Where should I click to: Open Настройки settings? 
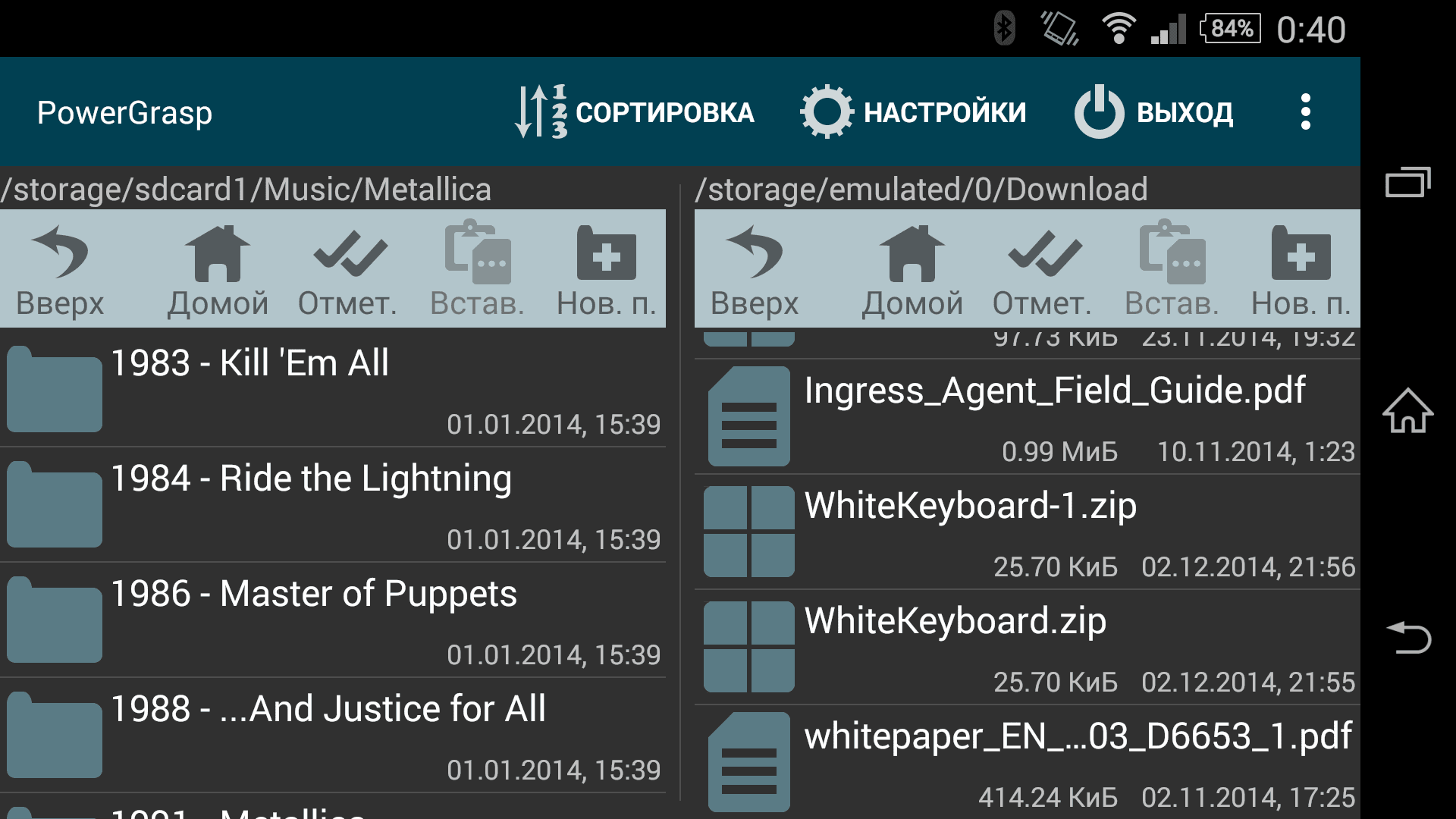click(914, 112)
